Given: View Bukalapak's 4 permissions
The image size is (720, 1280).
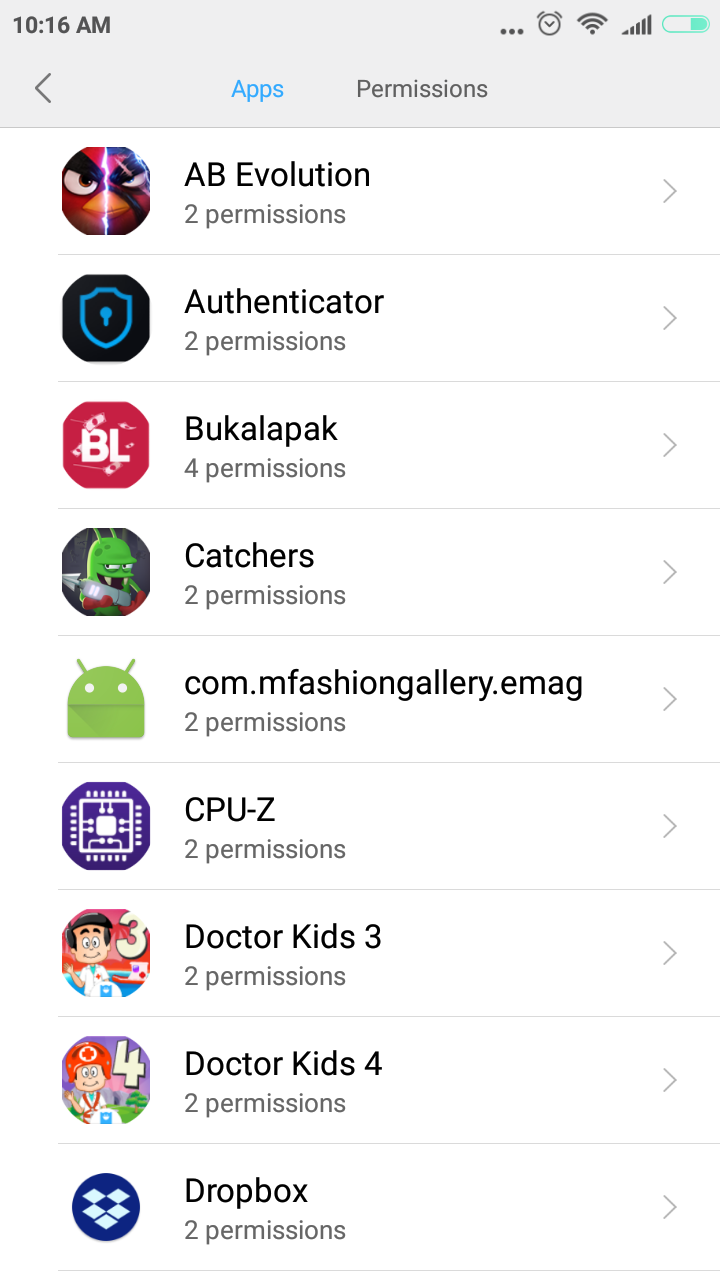Looking at the screenshot, I should point(360,445).
